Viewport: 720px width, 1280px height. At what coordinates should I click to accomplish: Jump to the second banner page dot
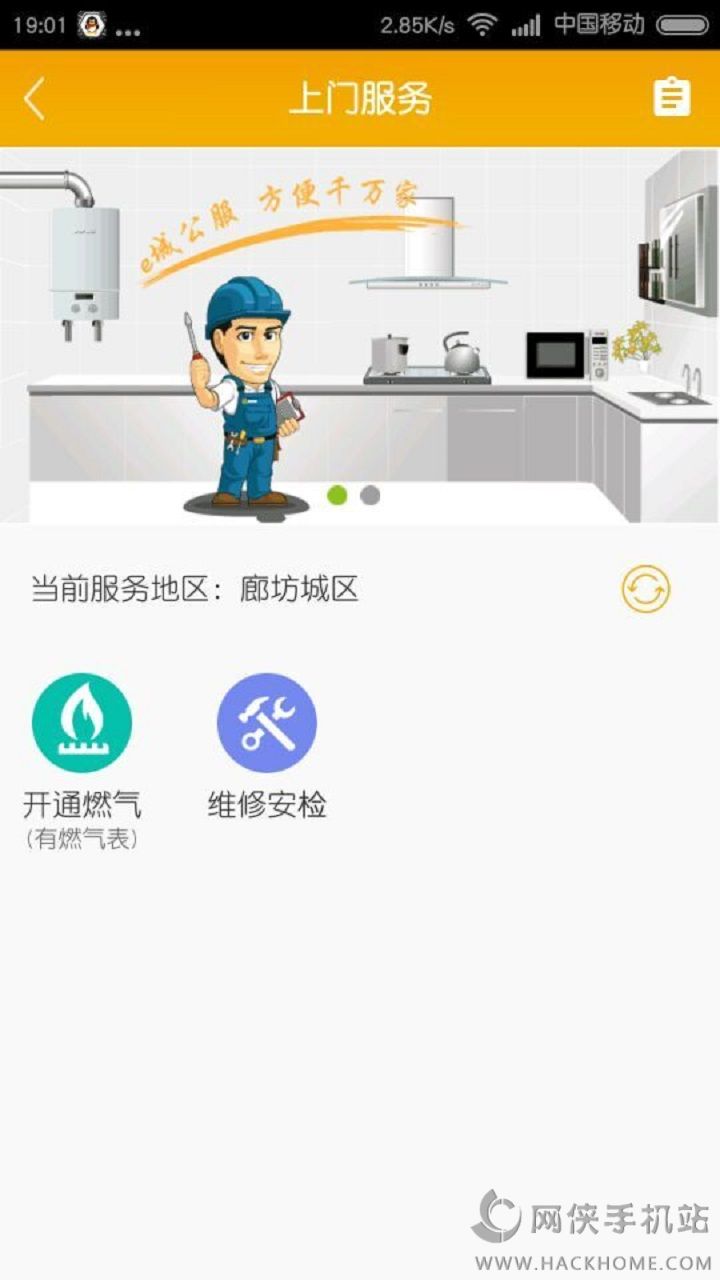[370, 495]
